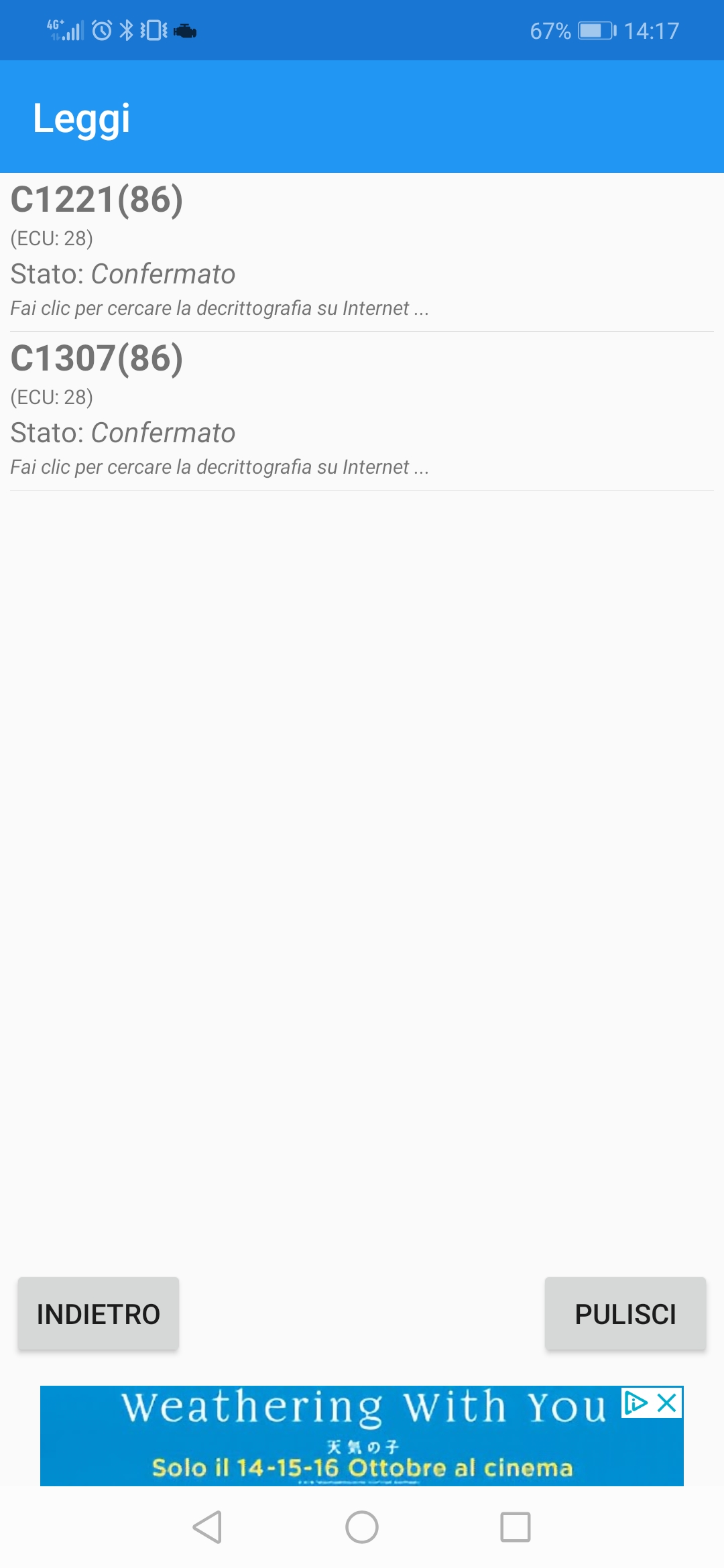Go to the home screen

point(362,1527)
